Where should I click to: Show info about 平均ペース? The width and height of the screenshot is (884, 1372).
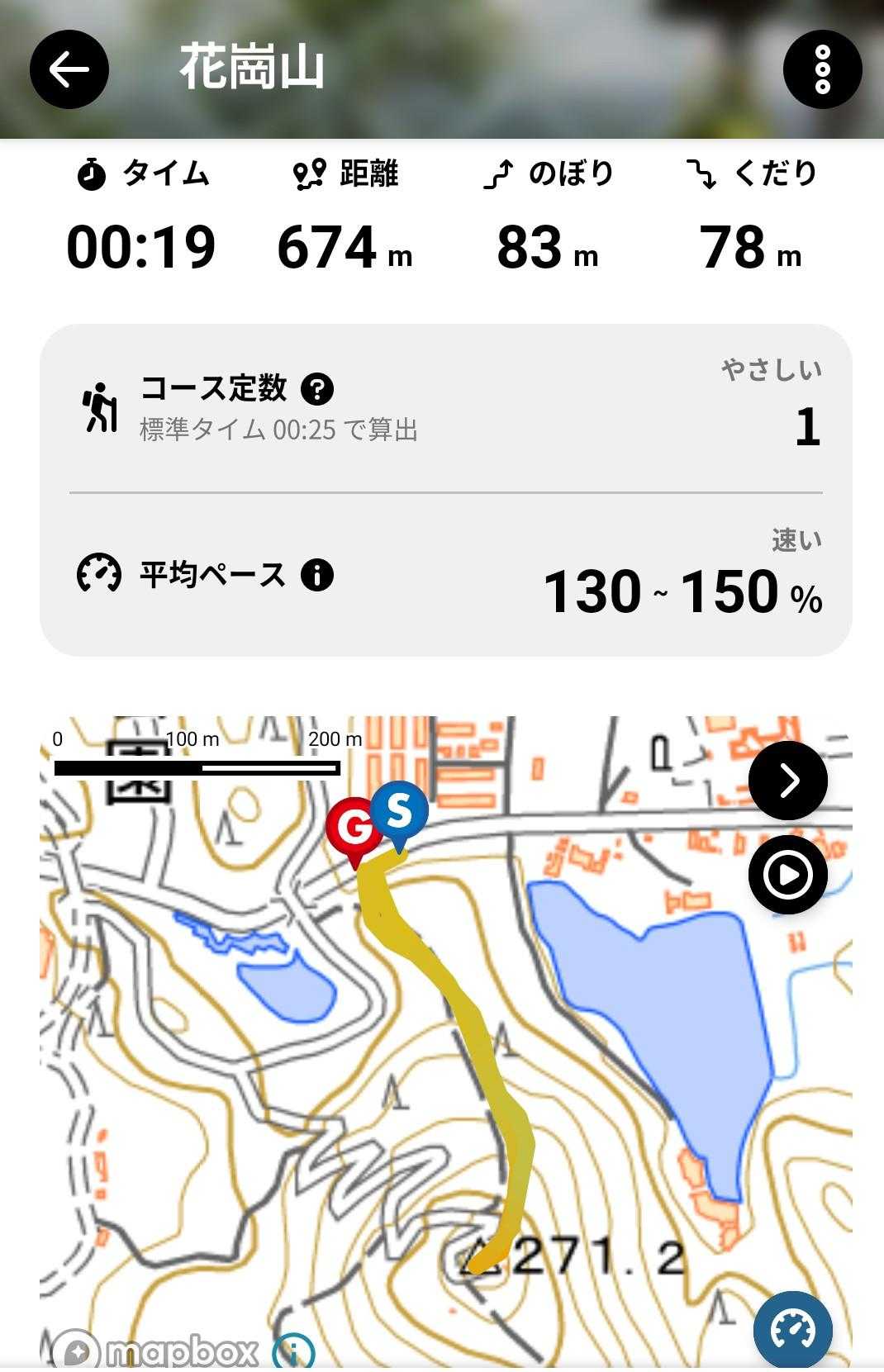click(x=317, y=574)
